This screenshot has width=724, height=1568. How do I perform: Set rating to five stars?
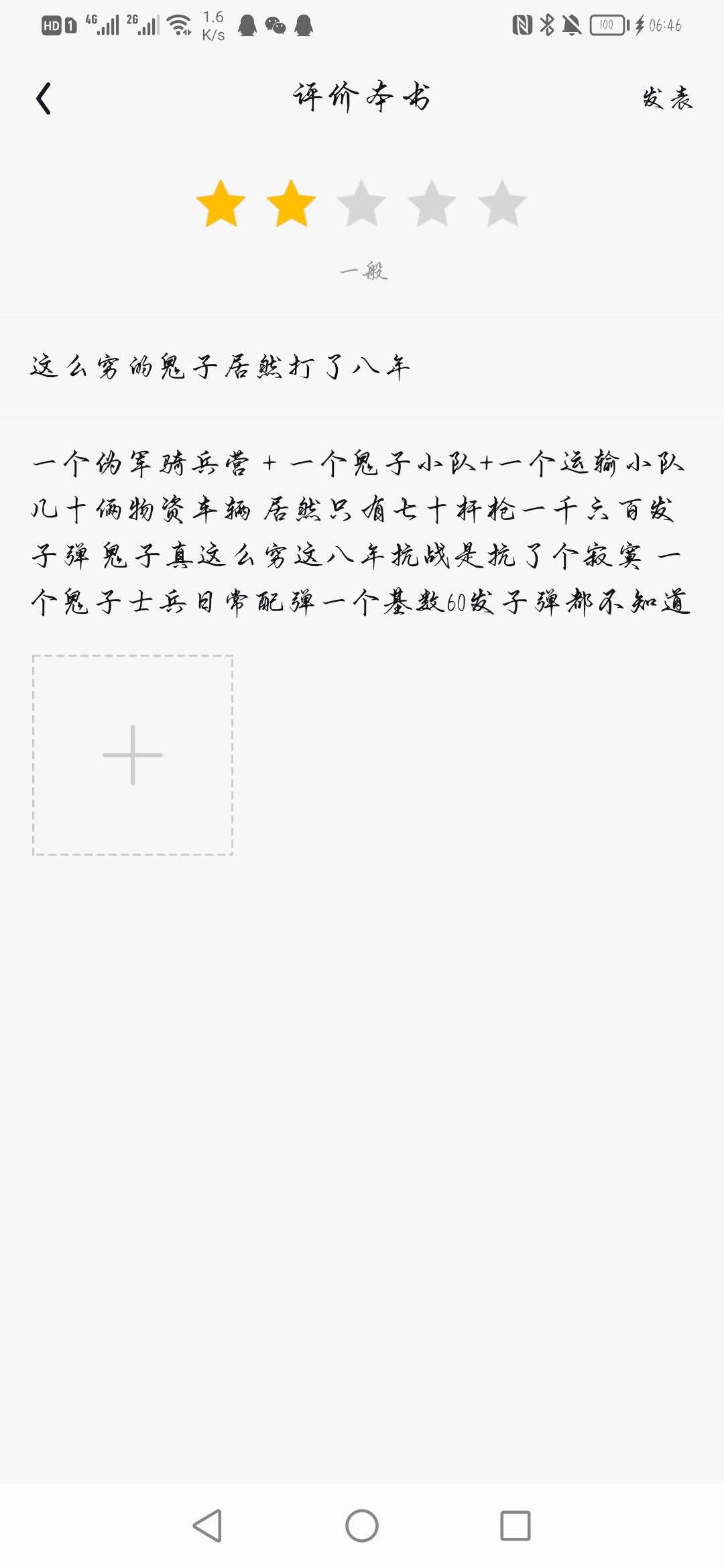(x=502, y=204)
